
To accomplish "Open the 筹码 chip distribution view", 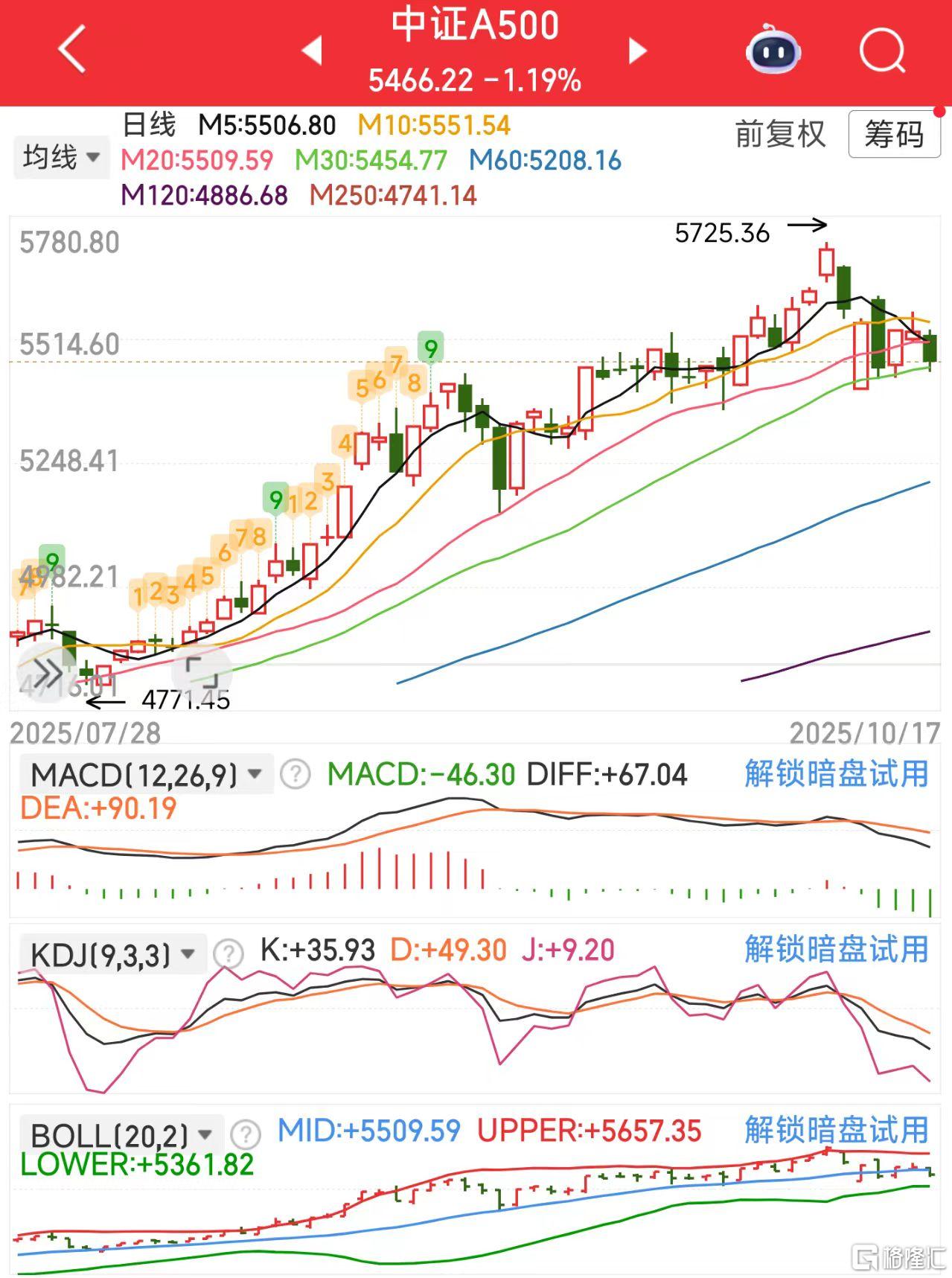I will 893,135.
